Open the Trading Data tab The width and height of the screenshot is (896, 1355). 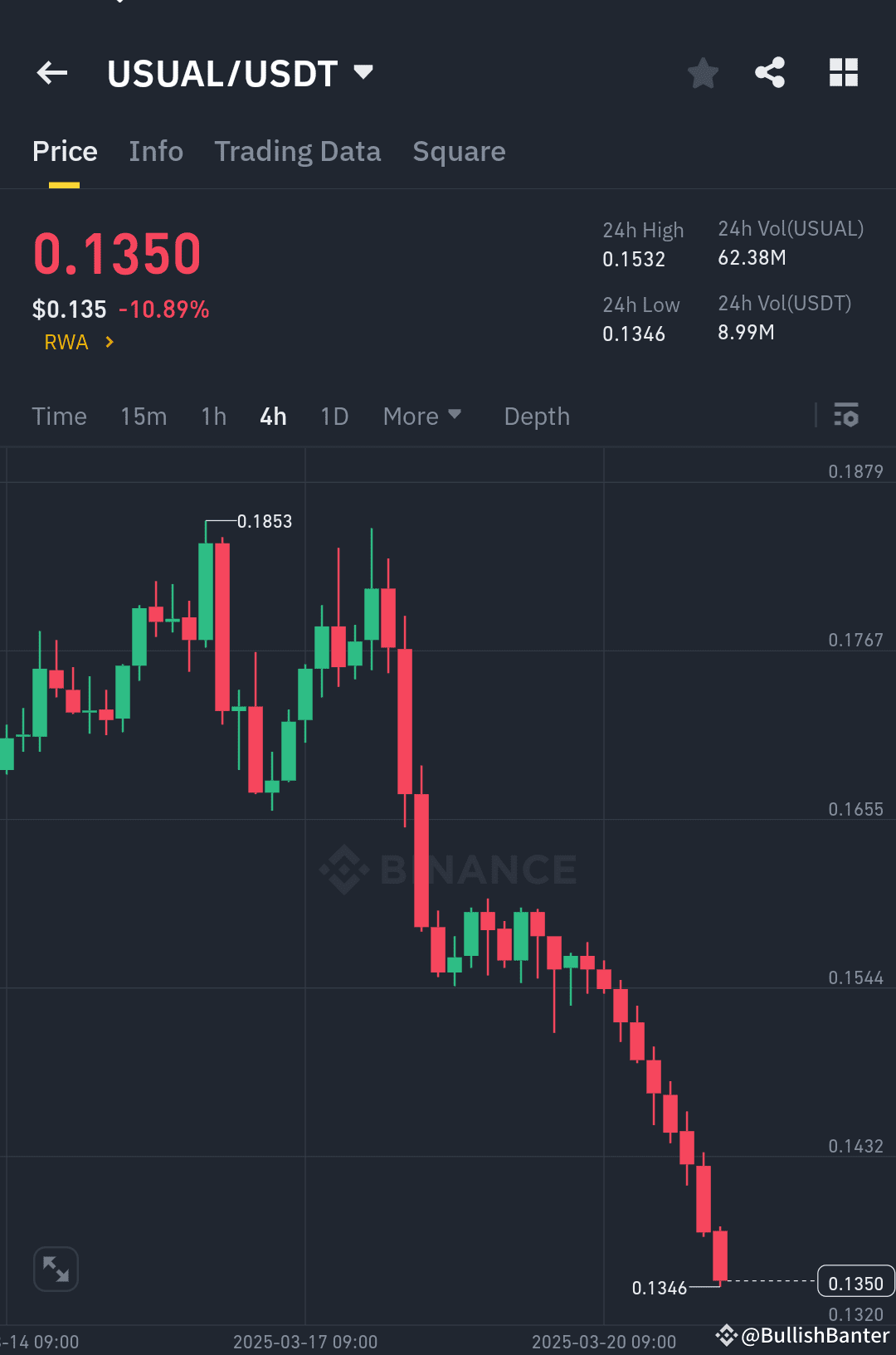pos(297,151)
